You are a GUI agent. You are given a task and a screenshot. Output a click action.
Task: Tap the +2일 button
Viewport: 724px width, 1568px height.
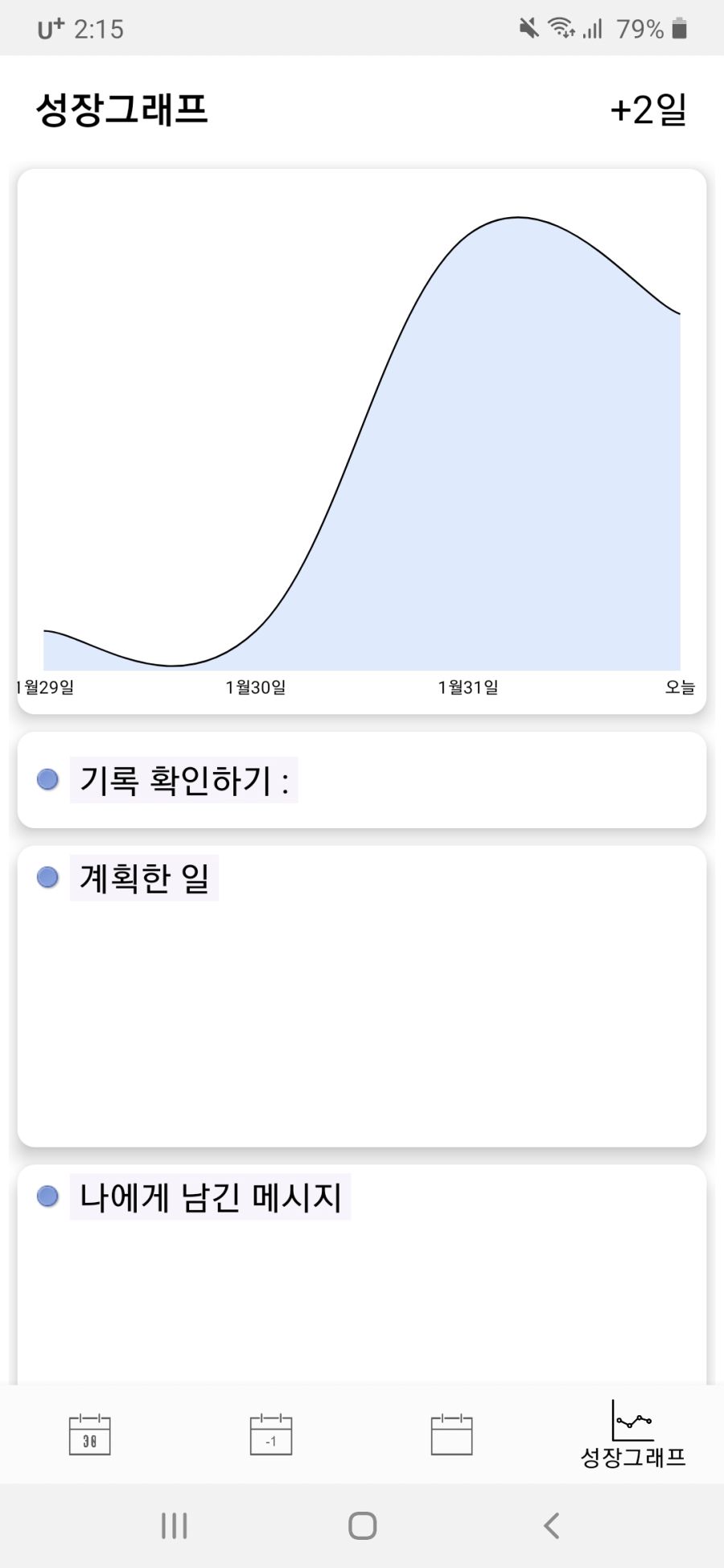click(x=648, y=110)
